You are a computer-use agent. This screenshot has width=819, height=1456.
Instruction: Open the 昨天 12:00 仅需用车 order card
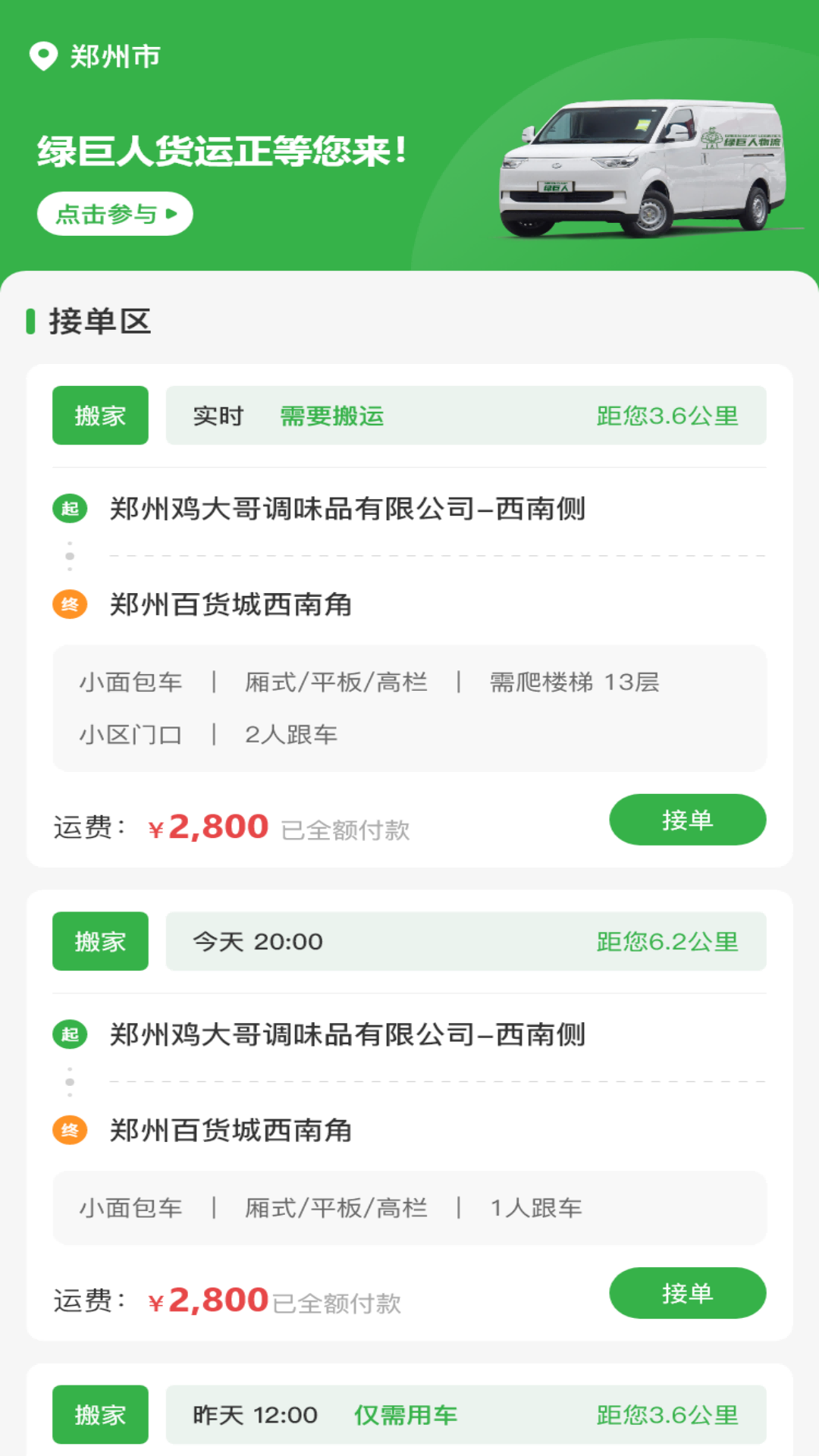(x=409, y=1410)
